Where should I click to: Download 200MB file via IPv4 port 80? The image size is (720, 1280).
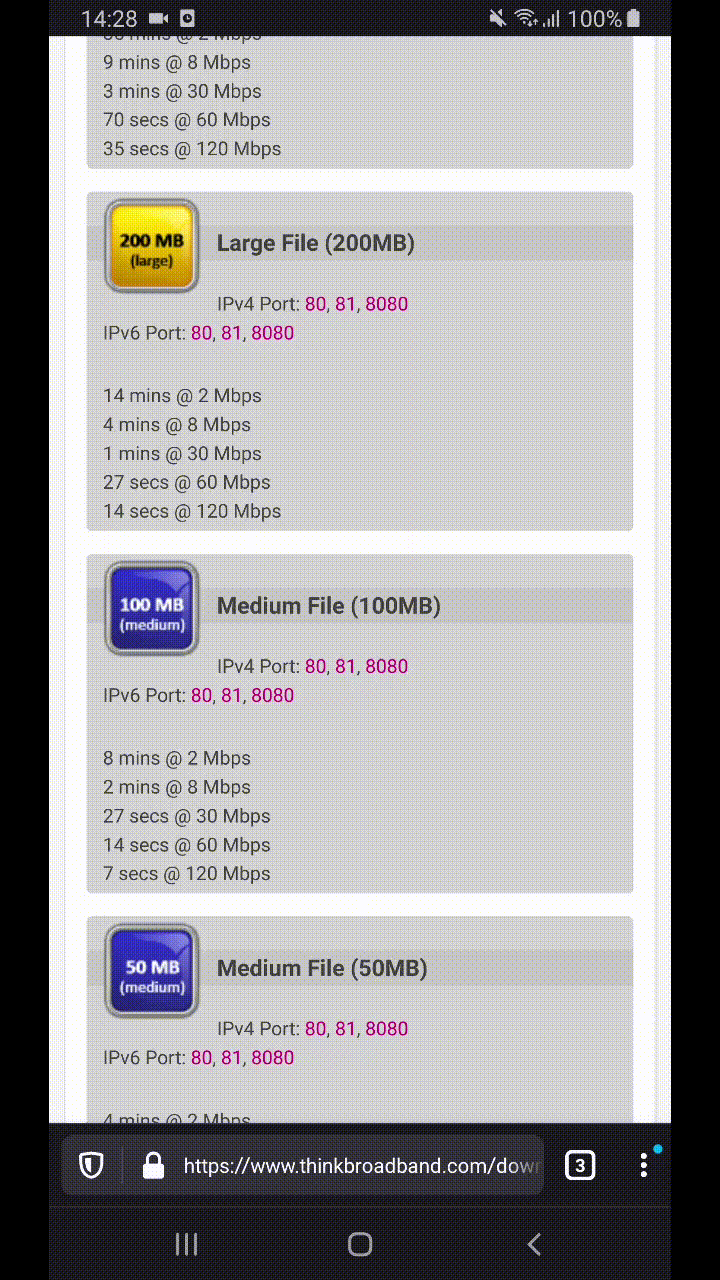(315, 304)
